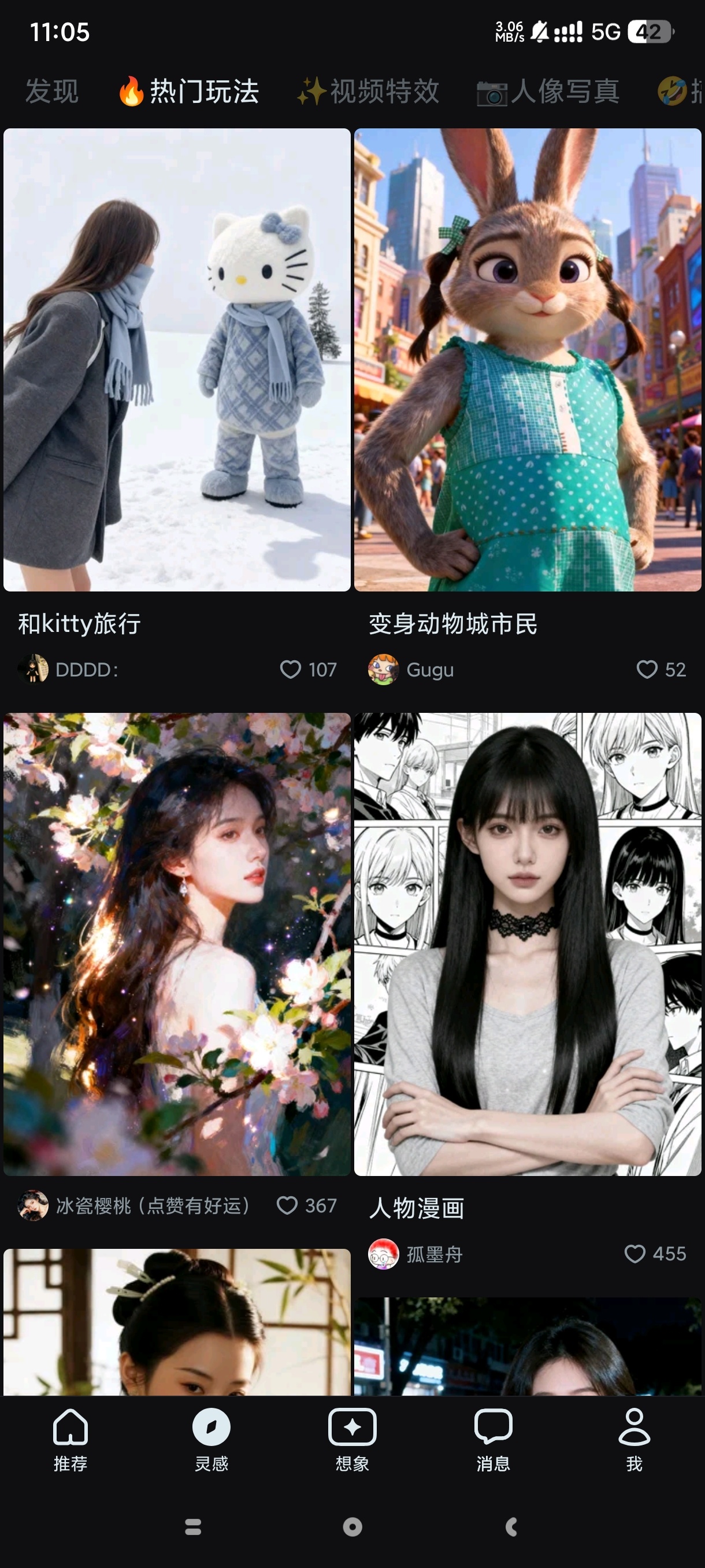
Task: Open the 人像写真 category tab
Action: pyautogui.click(x=548, y=91)
